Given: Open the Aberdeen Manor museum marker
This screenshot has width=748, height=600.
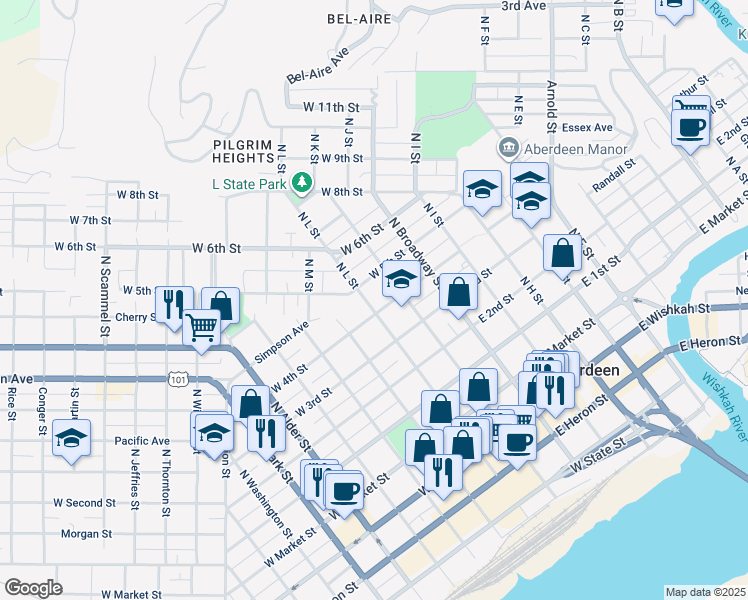Looking at the screenshot, I should [509, 149].
